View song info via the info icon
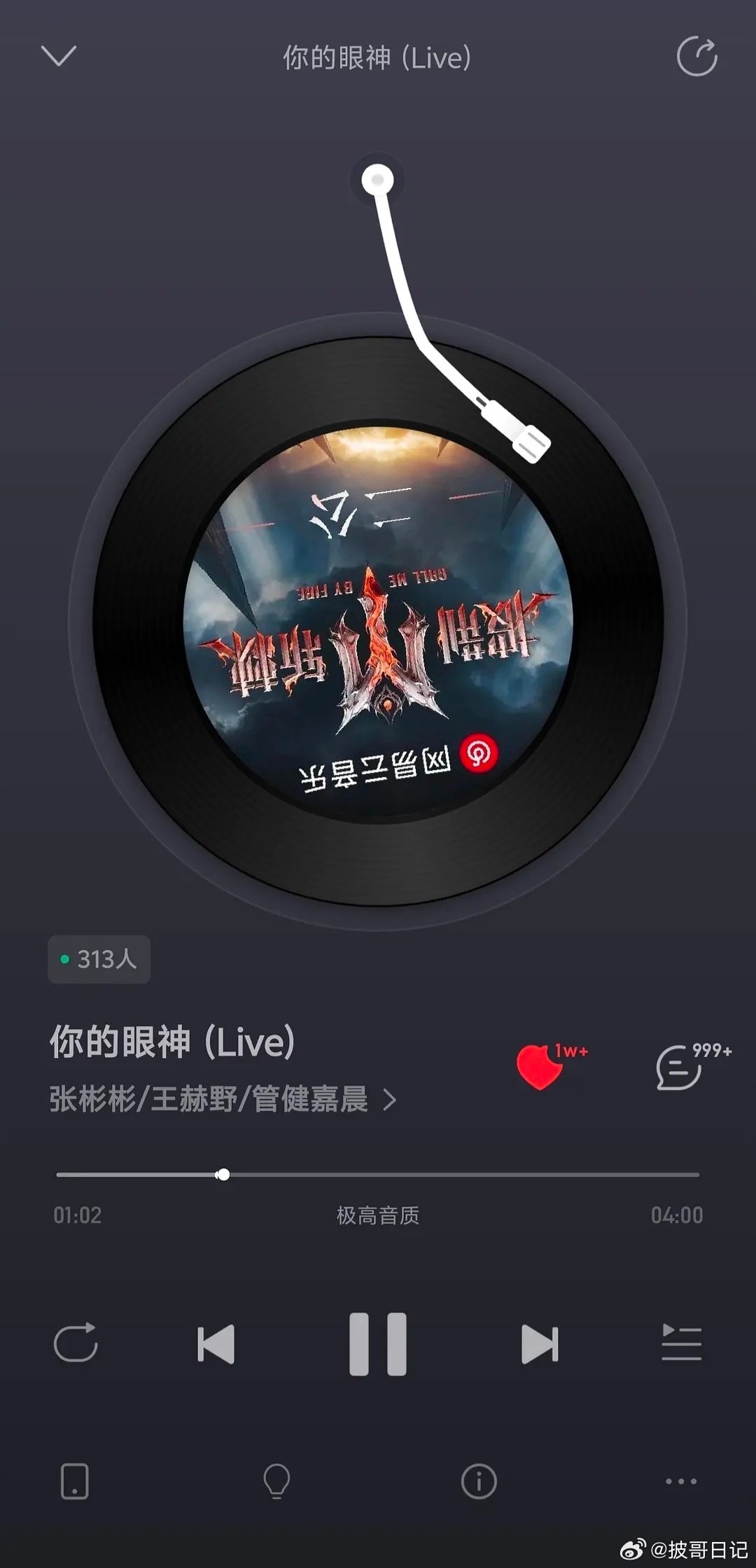The width and height of the screenshot is (756, 1568). [479, 1481]
